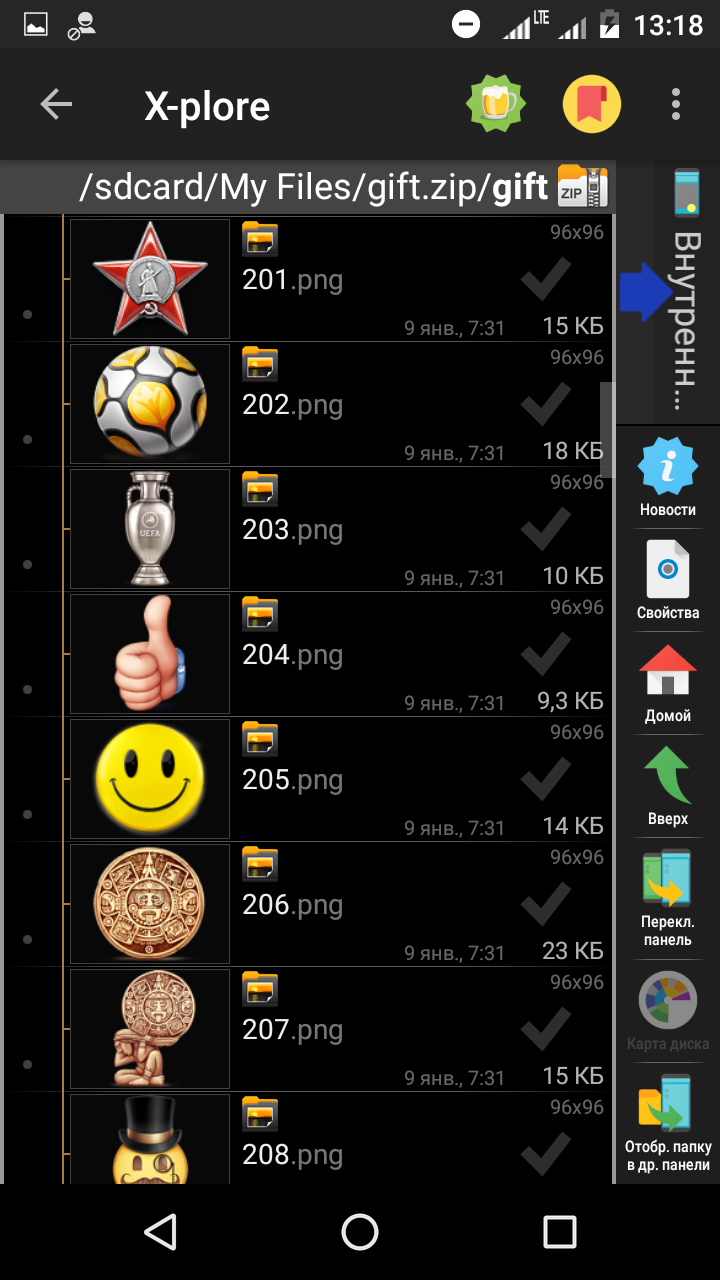Tap the system home button
Screen dimensions: 720x1280
360,1232
